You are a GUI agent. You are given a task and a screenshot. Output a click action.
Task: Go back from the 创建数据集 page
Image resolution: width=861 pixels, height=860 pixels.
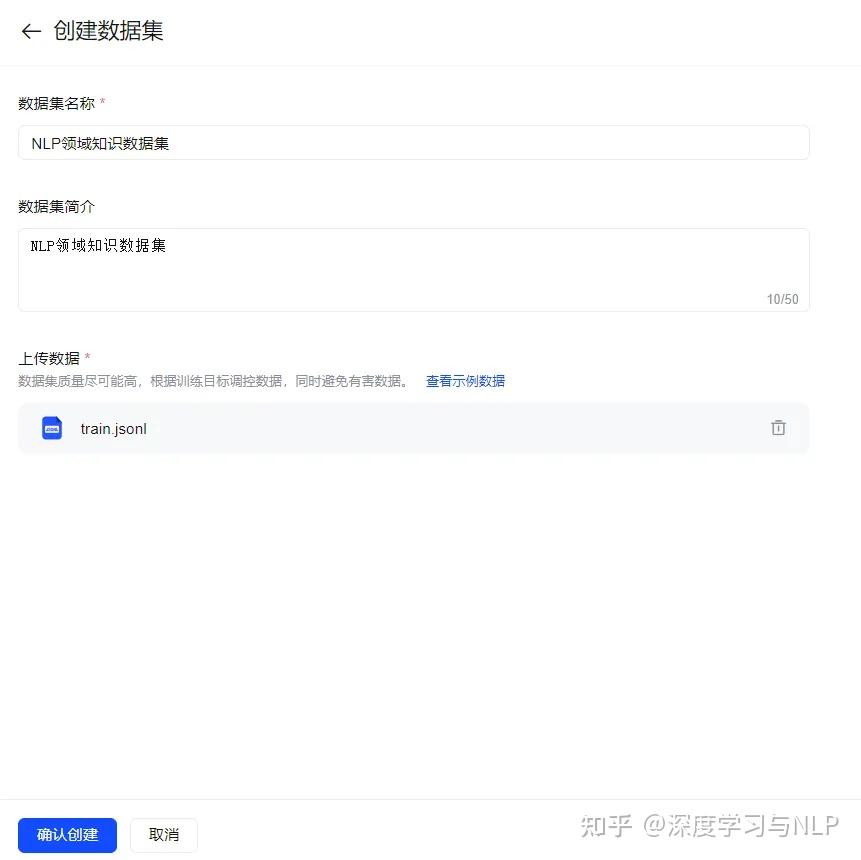31,31
